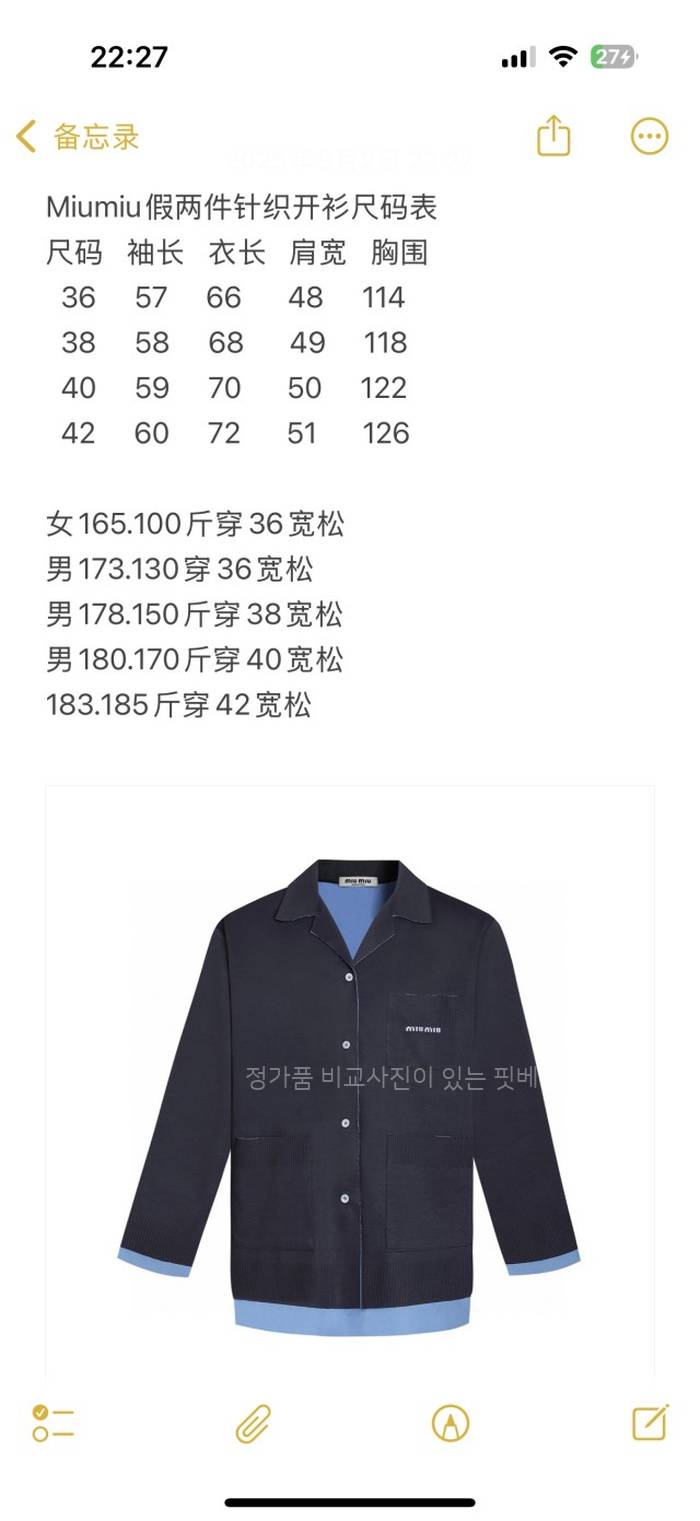
Task: Open the more options menu
Action: pyautogui.click(x=649, y=136)
